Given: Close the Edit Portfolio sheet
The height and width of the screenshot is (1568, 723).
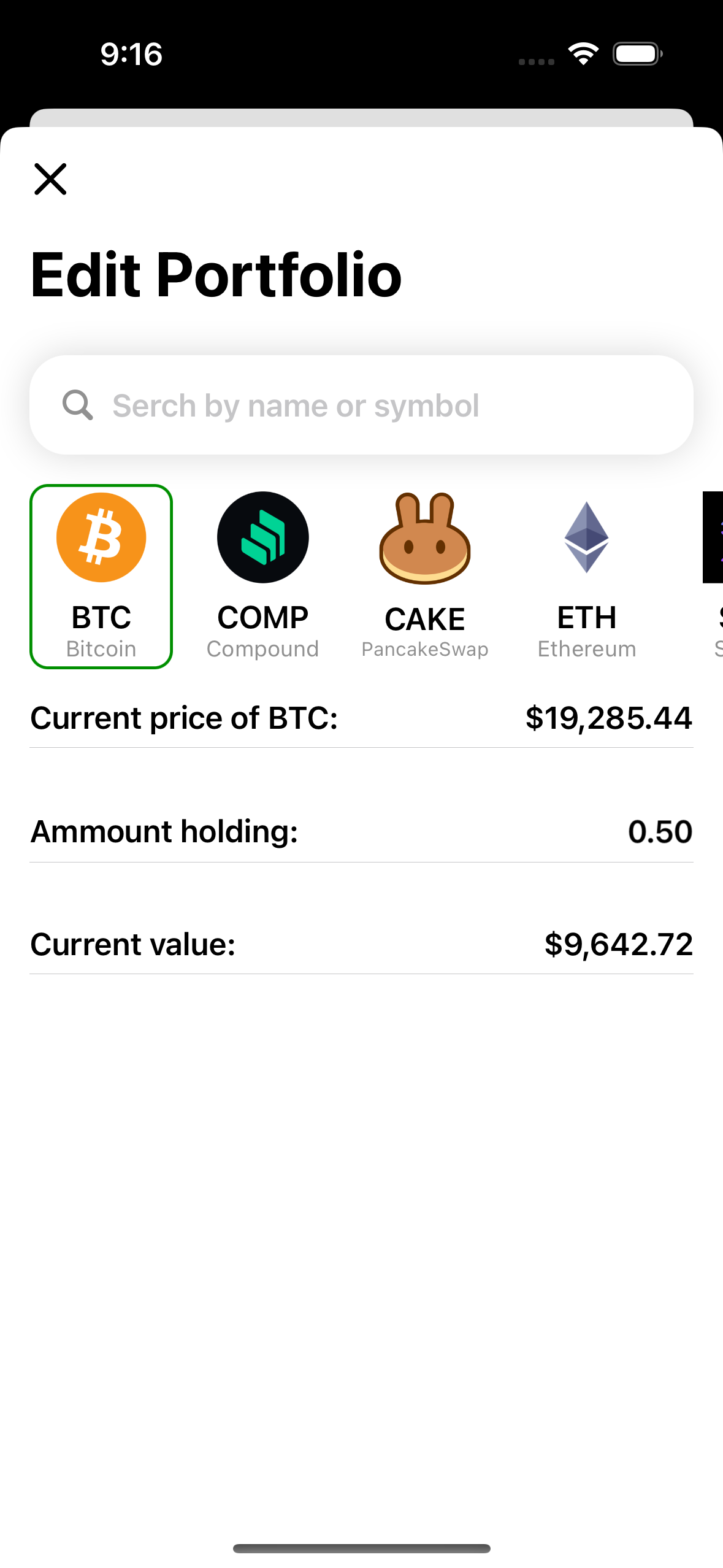Looking at the screenshot, I should coord(51,179).
